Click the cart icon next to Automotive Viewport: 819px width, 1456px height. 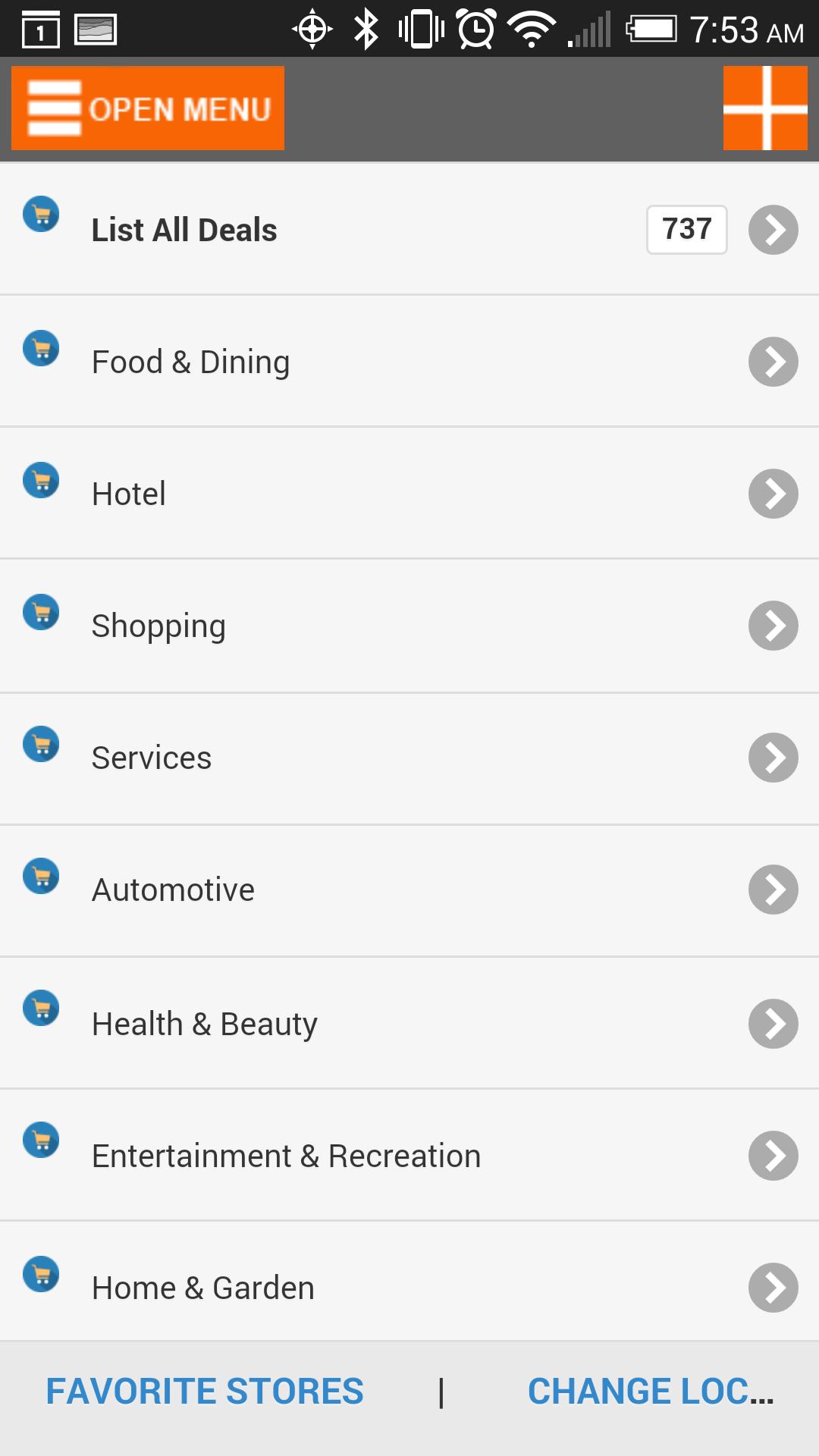tap(42, 877)
